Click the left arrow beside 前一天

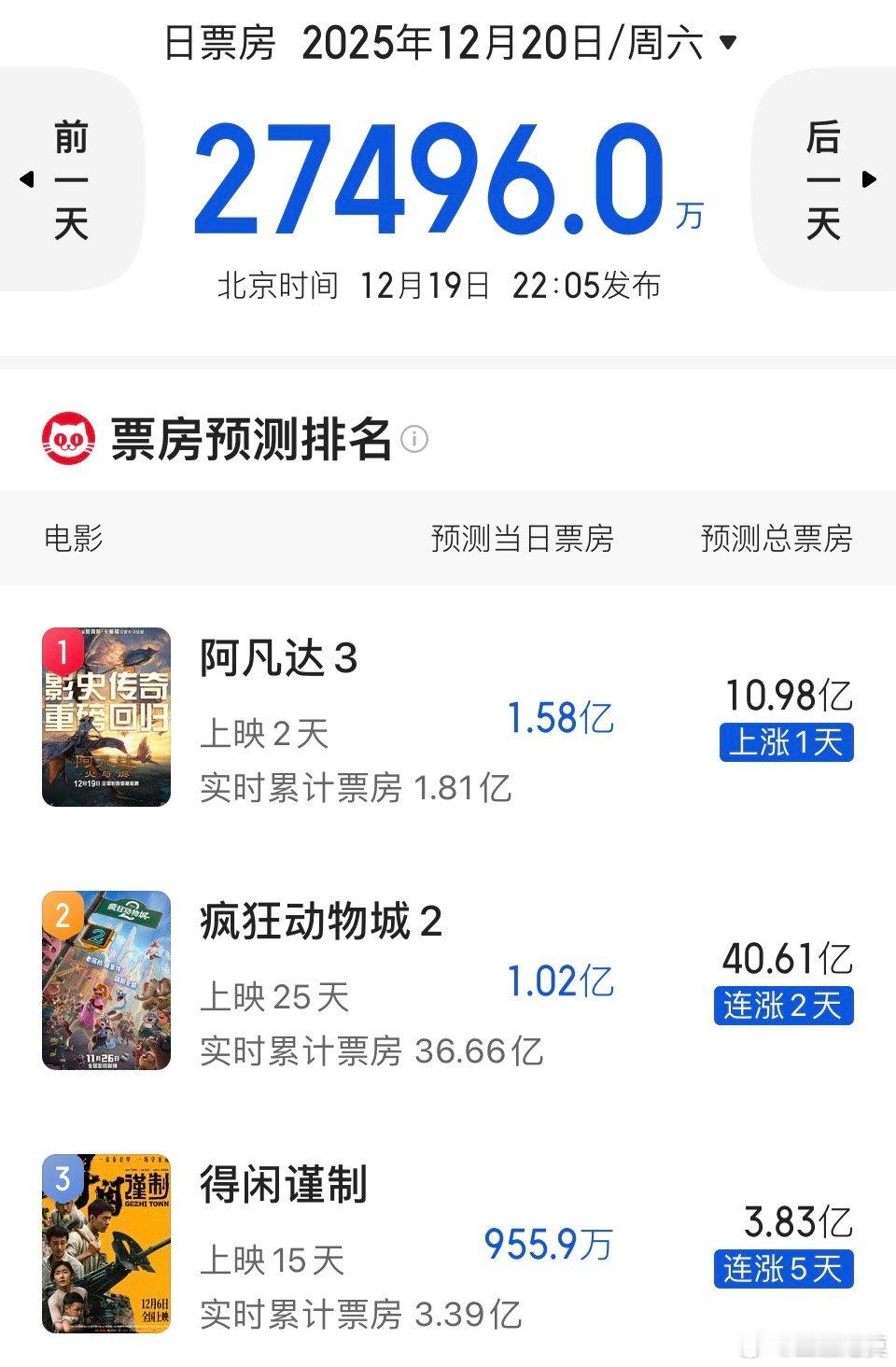pos(28,177)
